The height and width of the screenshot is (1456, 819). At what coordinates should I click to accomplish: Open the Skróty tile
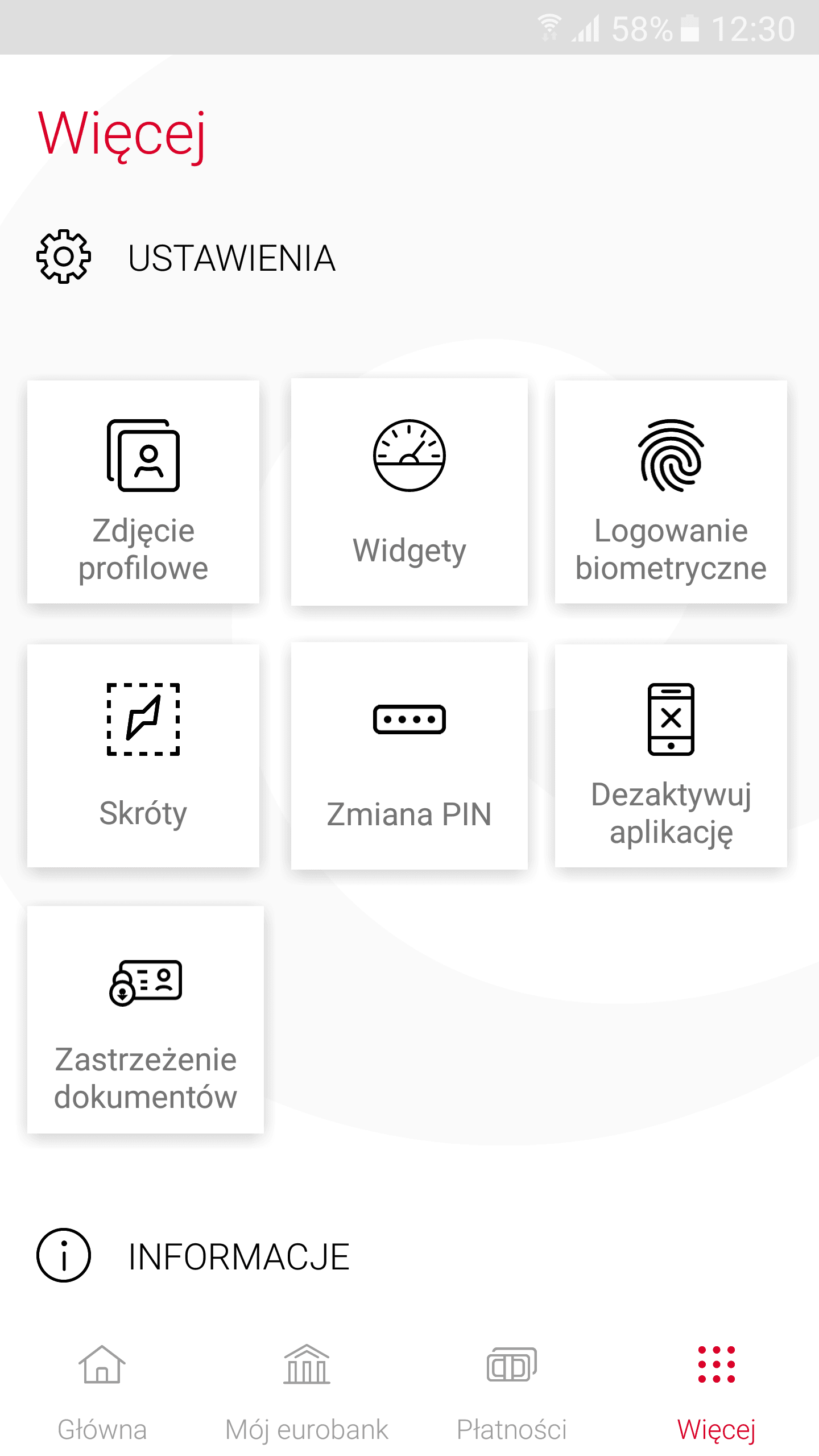143,756
